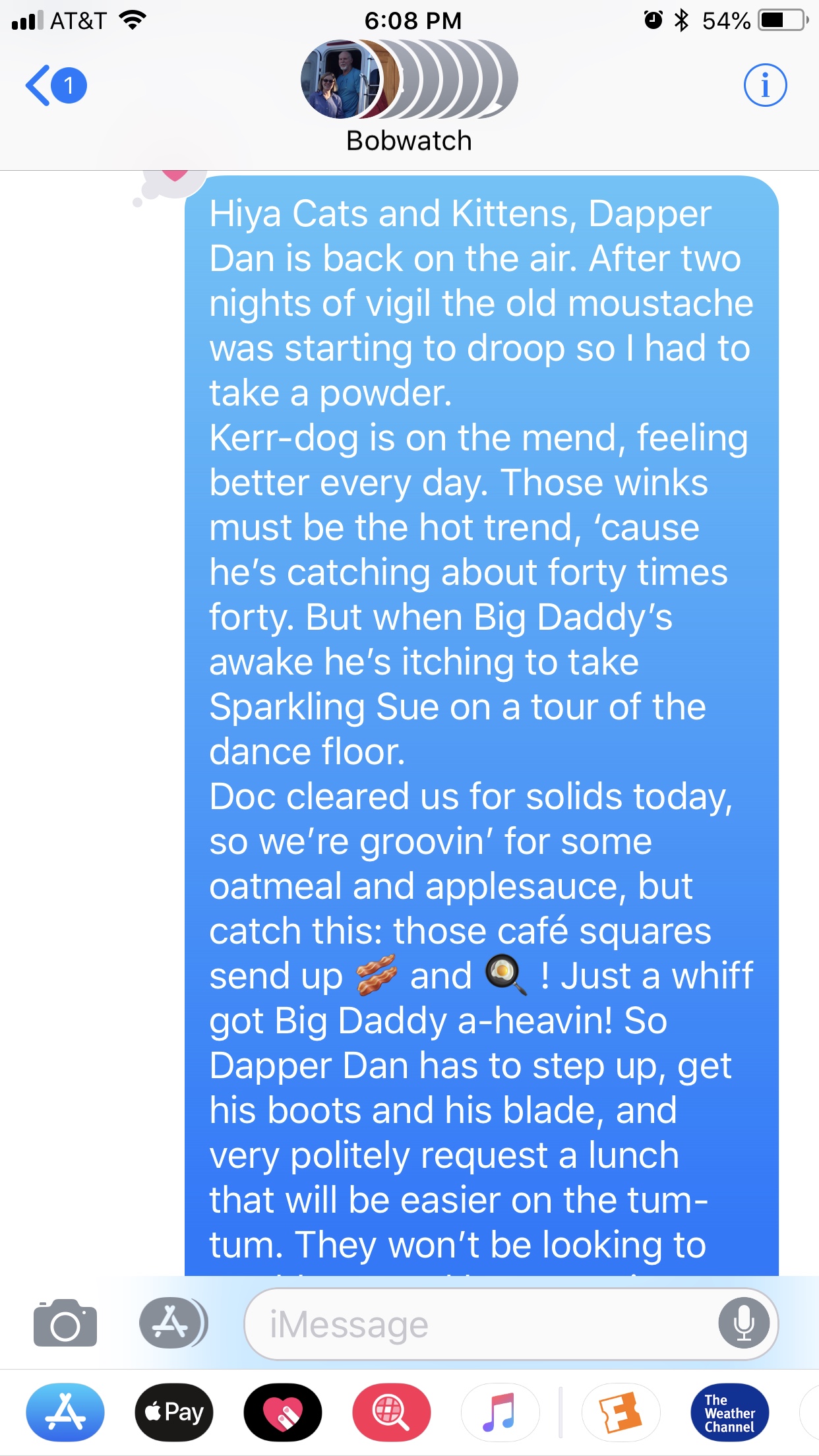Open the Music iMessage app
Viewport: 819px width, 1456px height.
tap(500, 1412)
